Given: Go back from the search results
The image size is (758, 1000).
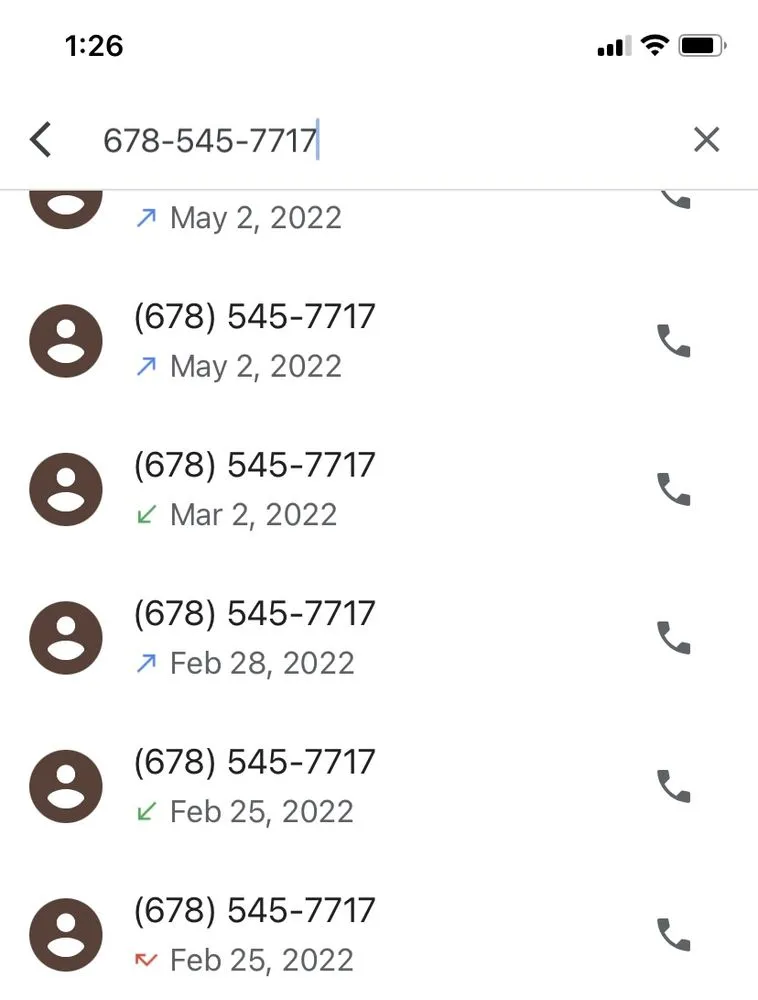Looking at the screenshot, I should coord(40,140).
